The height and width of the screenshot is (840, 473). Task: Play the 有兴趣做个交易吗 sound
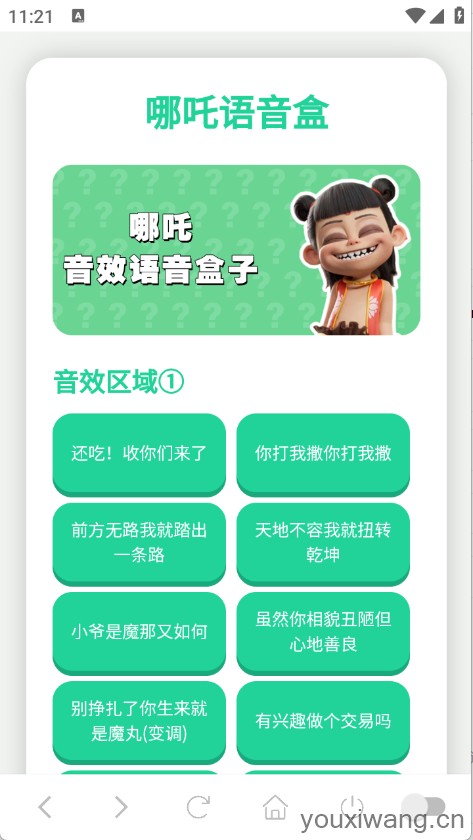point(323,722)
